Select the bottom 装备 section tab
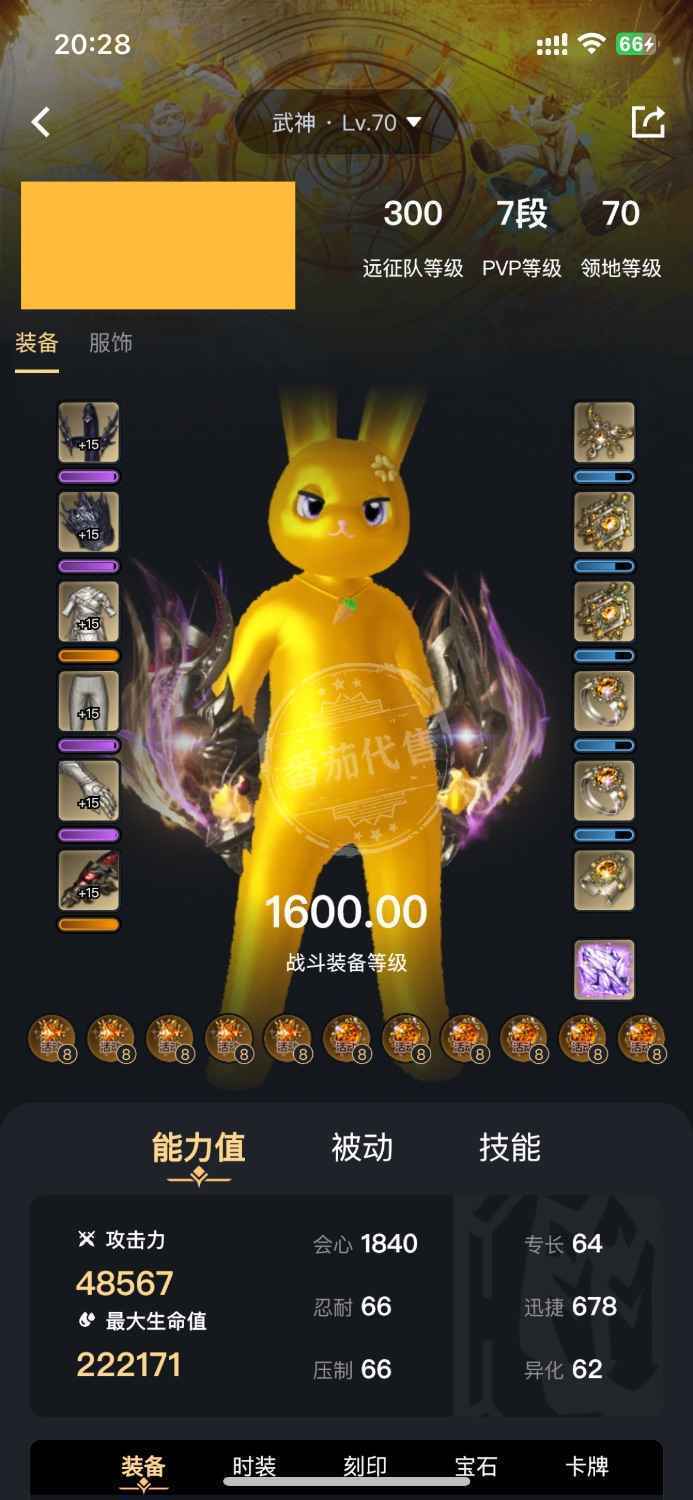Viewport: 693px width, 1500px height. tap(143, 1467)
